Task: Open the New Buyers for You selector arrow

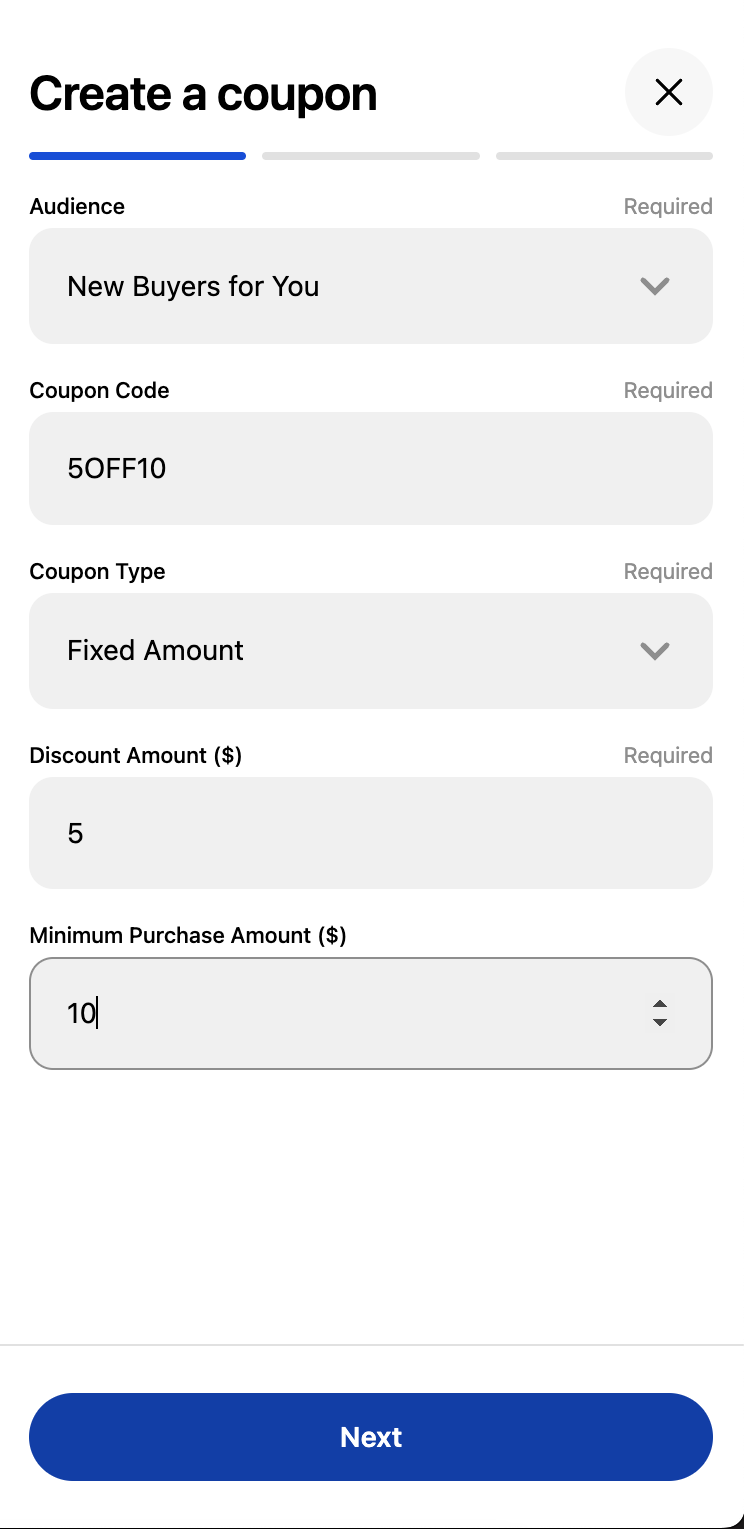Action: click(655, 286)
